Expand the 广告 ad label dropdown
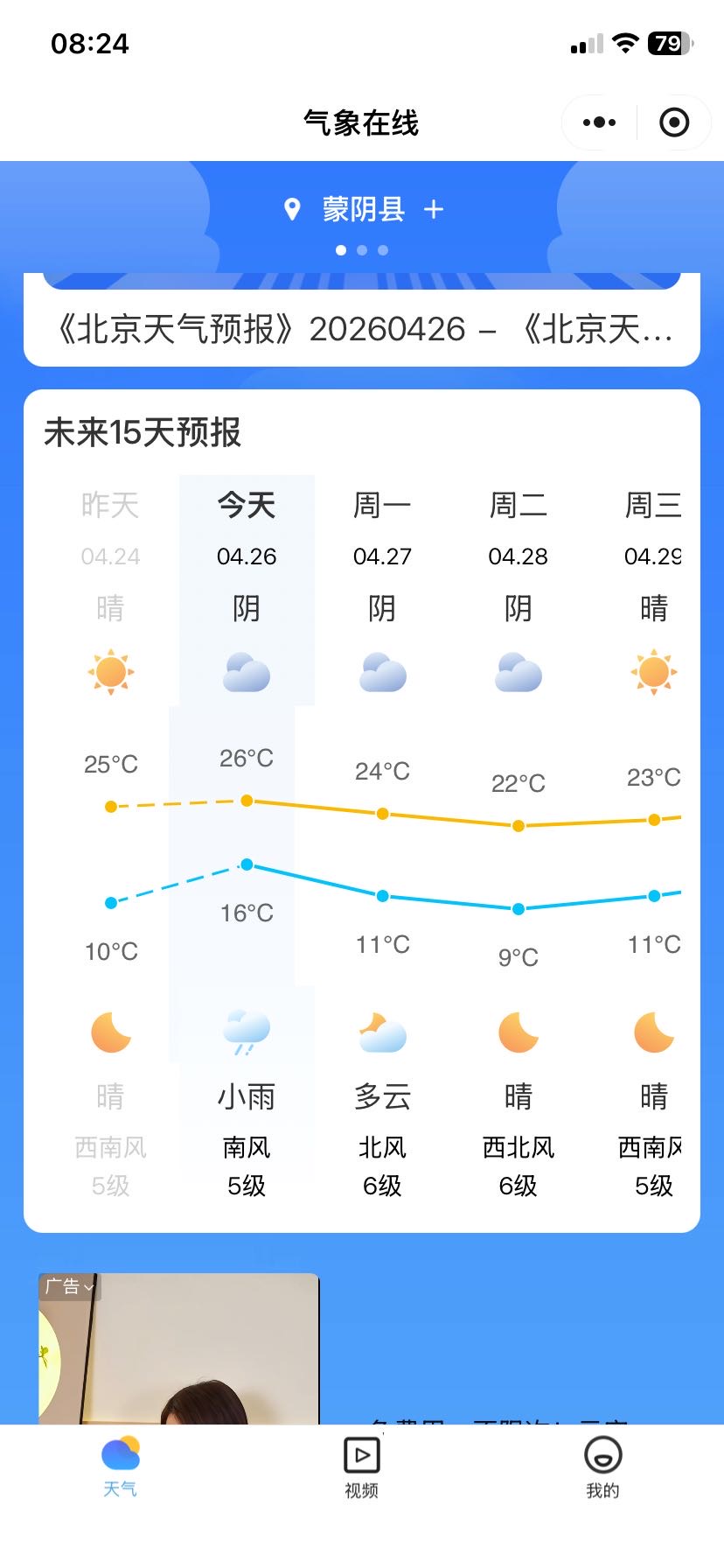 click(70, 1286)
